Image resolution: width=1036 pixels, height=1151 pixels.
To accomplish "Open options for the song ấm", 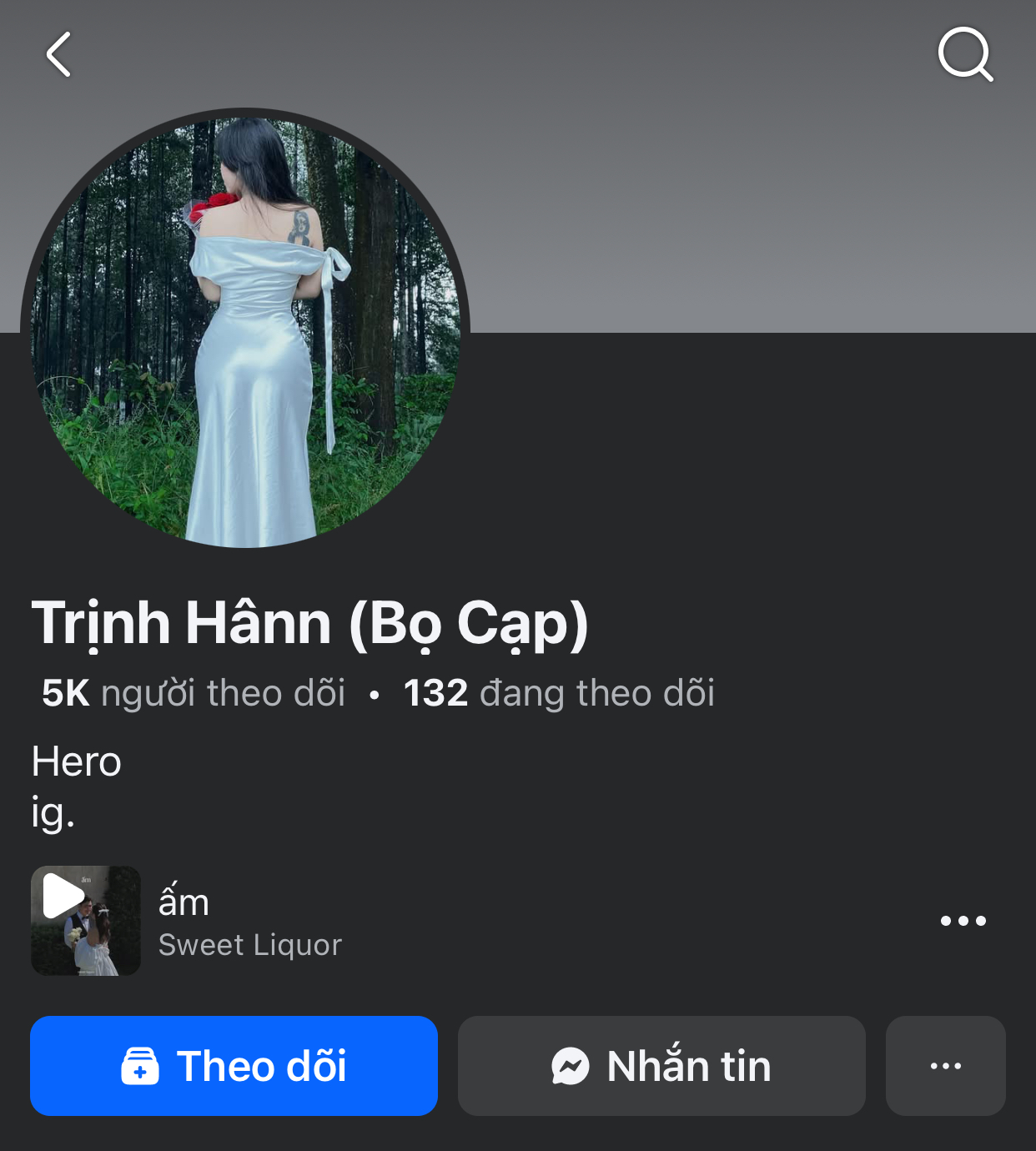I will click(x=963, y=921).
